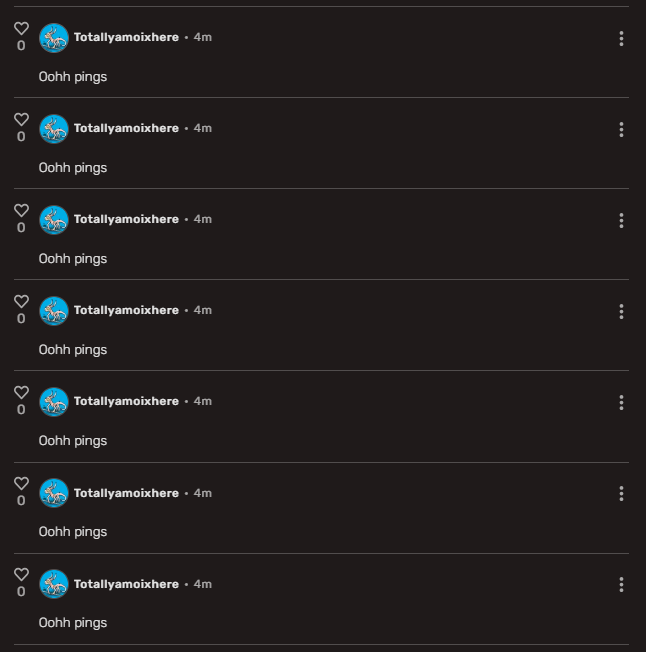Like the last Oohh pings comment shown
Image resolution: width=646 pixels, height=652 pixels.
[x=21, y=575]
